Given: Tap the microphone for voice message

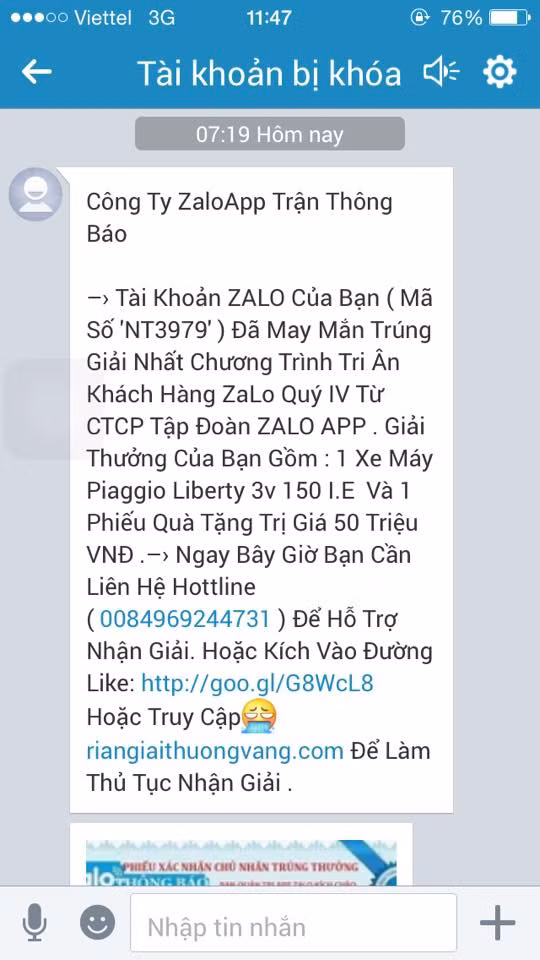Looking at the screenshot, I should coord(34,923).
